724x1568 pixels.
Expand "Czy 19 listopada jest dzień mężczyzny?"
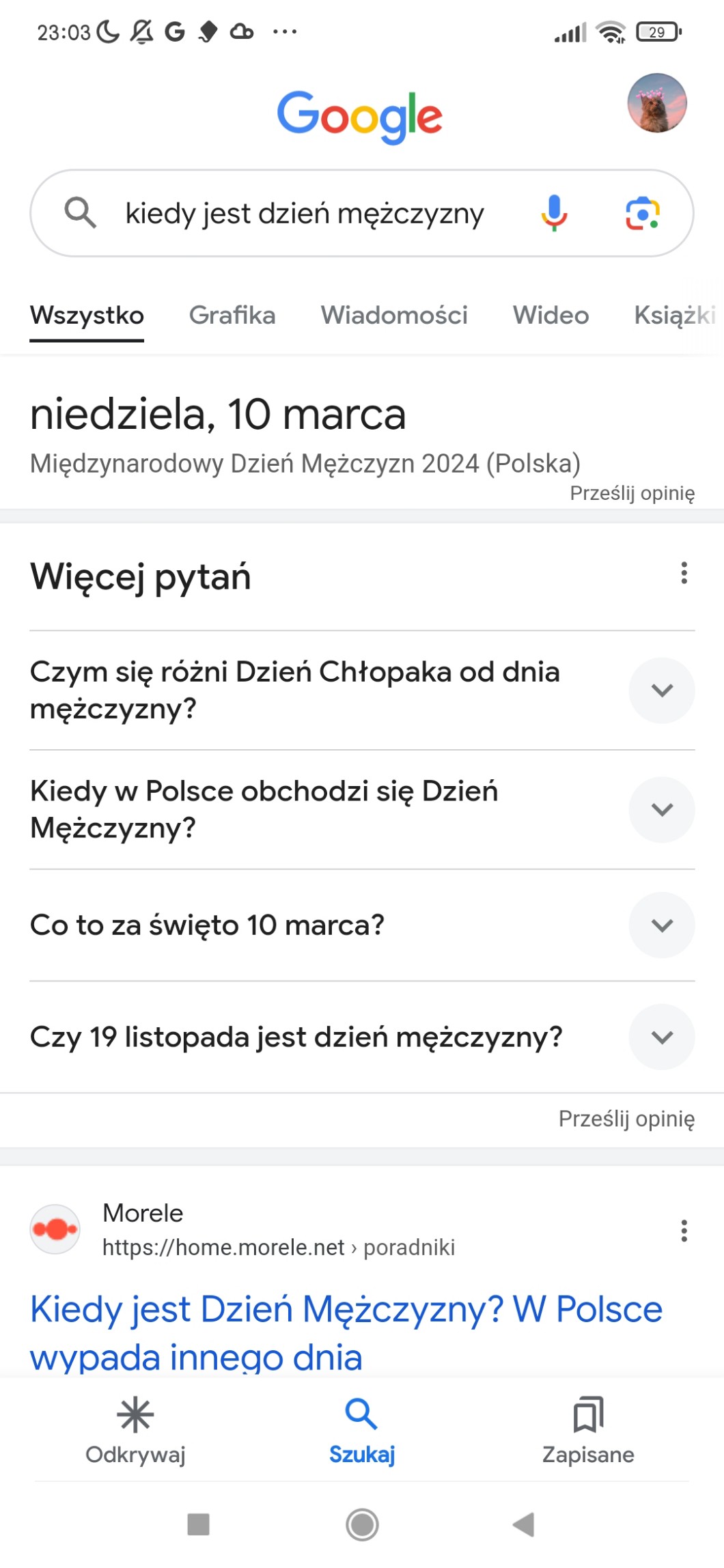point(661,1037)
